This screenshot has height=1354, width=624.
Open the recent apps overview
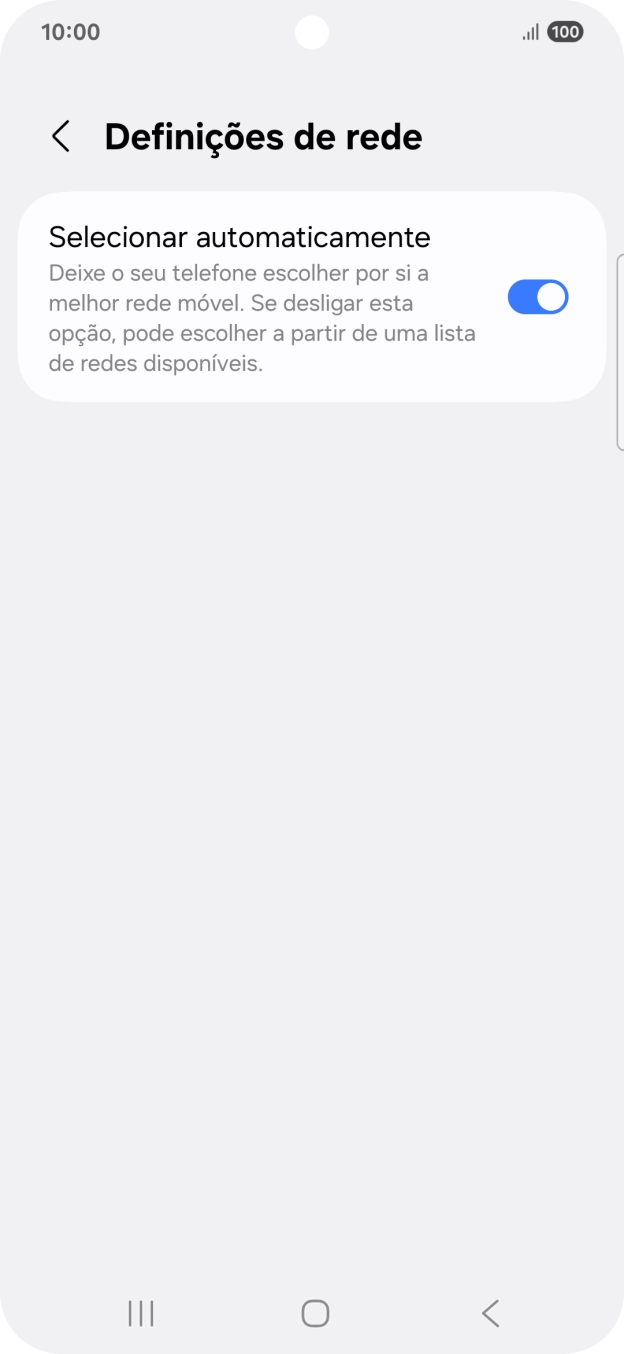[141, 1313]
